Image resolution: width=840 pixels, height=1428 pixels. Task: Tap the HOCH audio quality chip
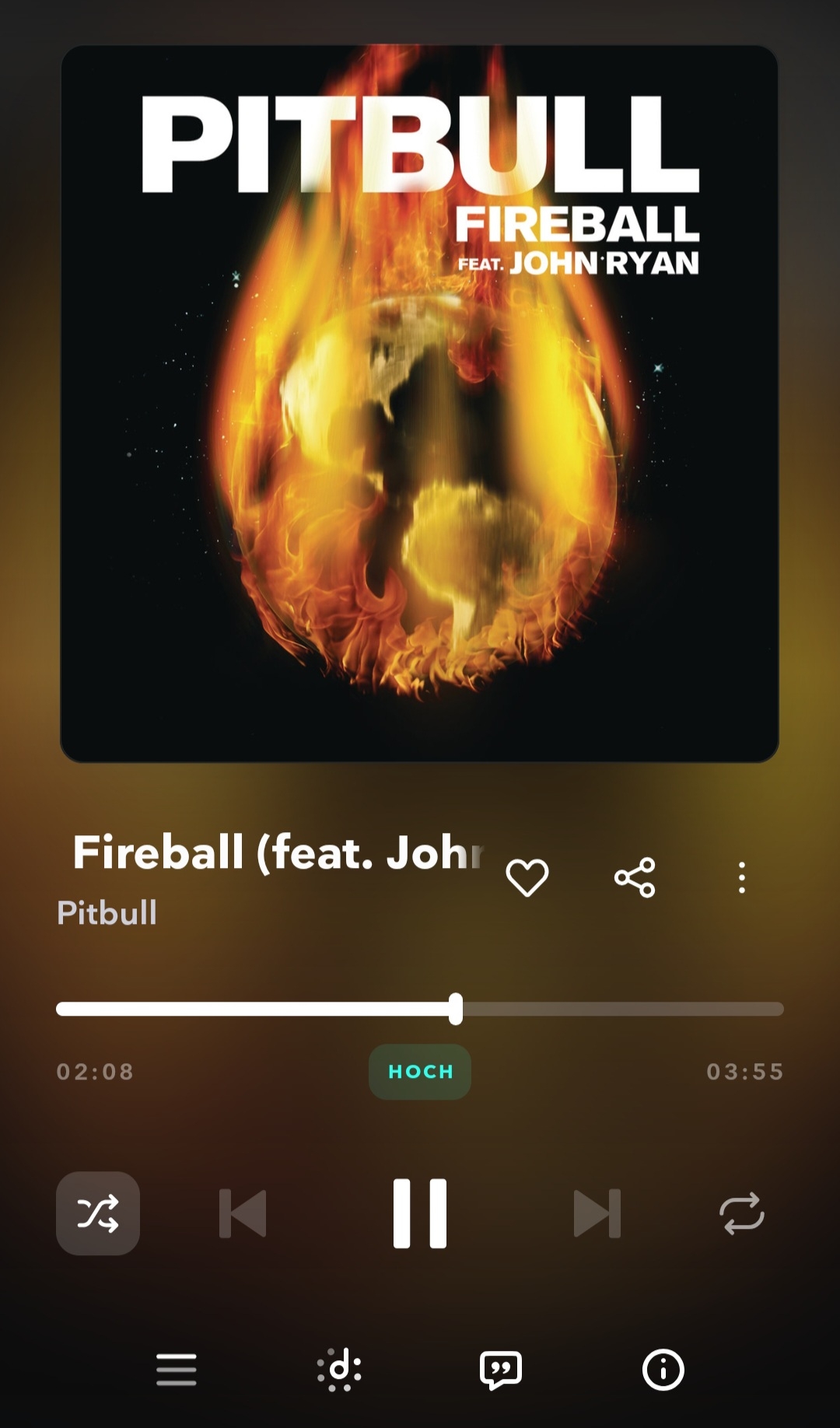pos(420,1072)
